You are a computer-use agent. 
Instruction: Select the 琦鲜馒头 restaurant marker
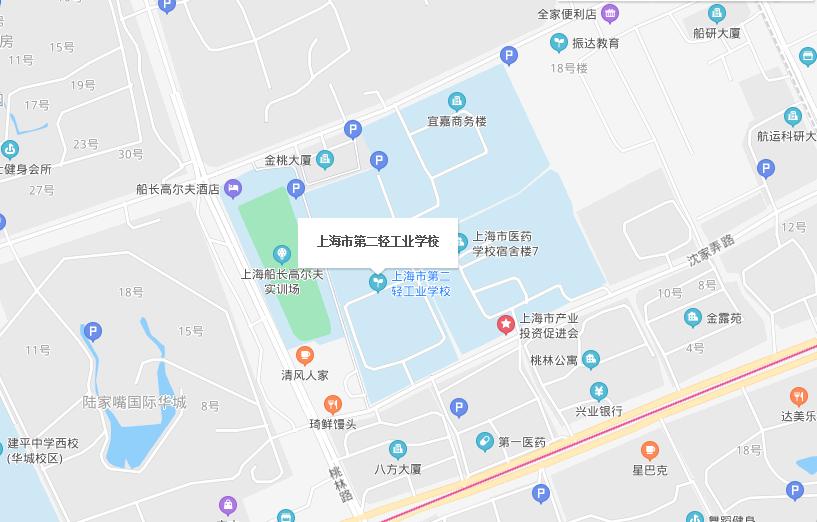[x=332, y=405]
